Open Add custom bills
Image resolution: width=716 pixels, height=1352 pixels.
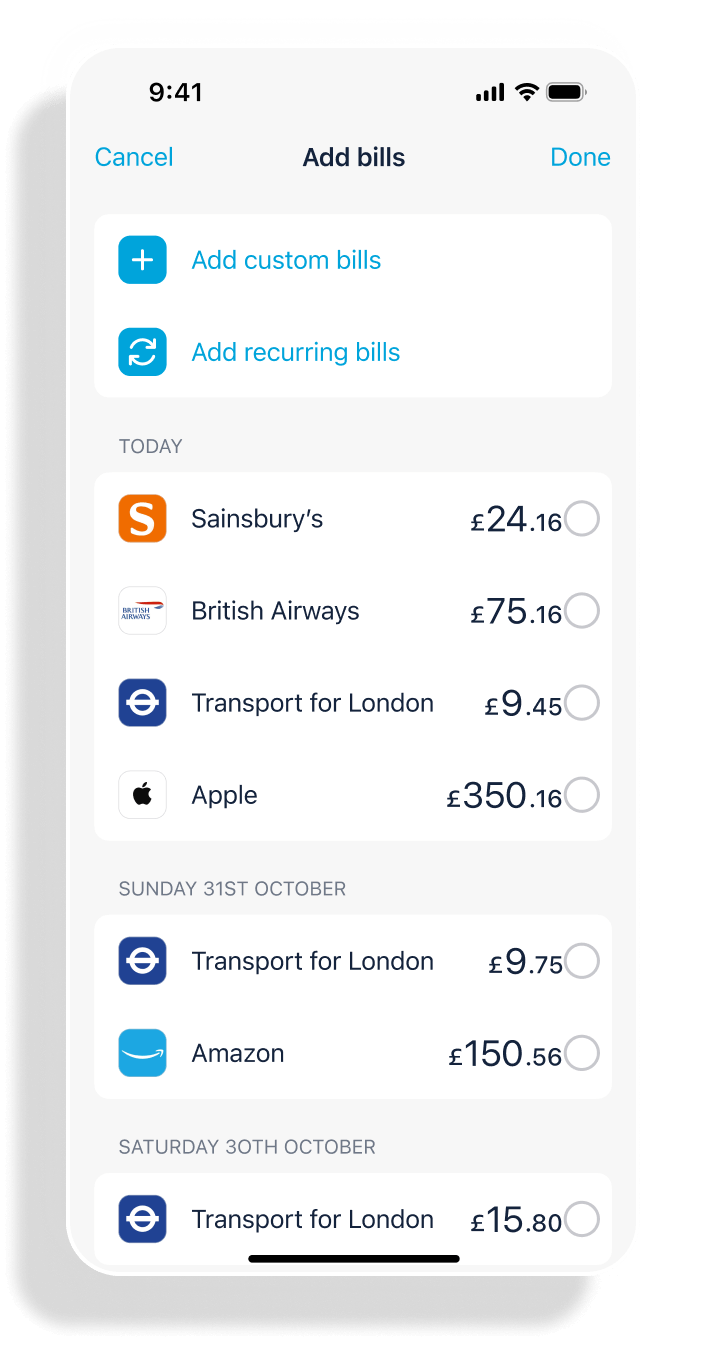286,260
